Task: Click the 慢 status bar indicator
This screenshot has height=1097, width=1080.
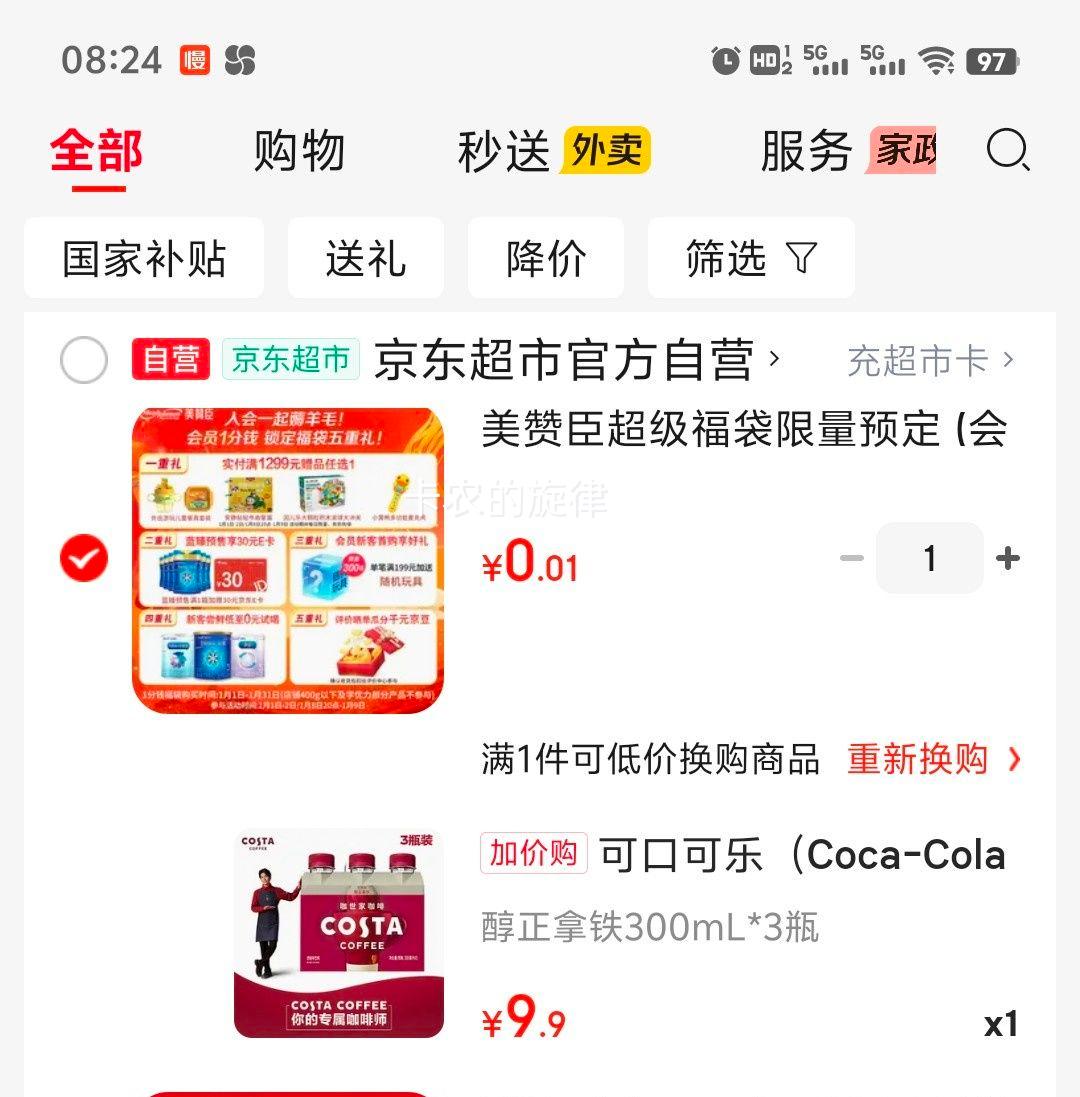Action: coord(196,60)
